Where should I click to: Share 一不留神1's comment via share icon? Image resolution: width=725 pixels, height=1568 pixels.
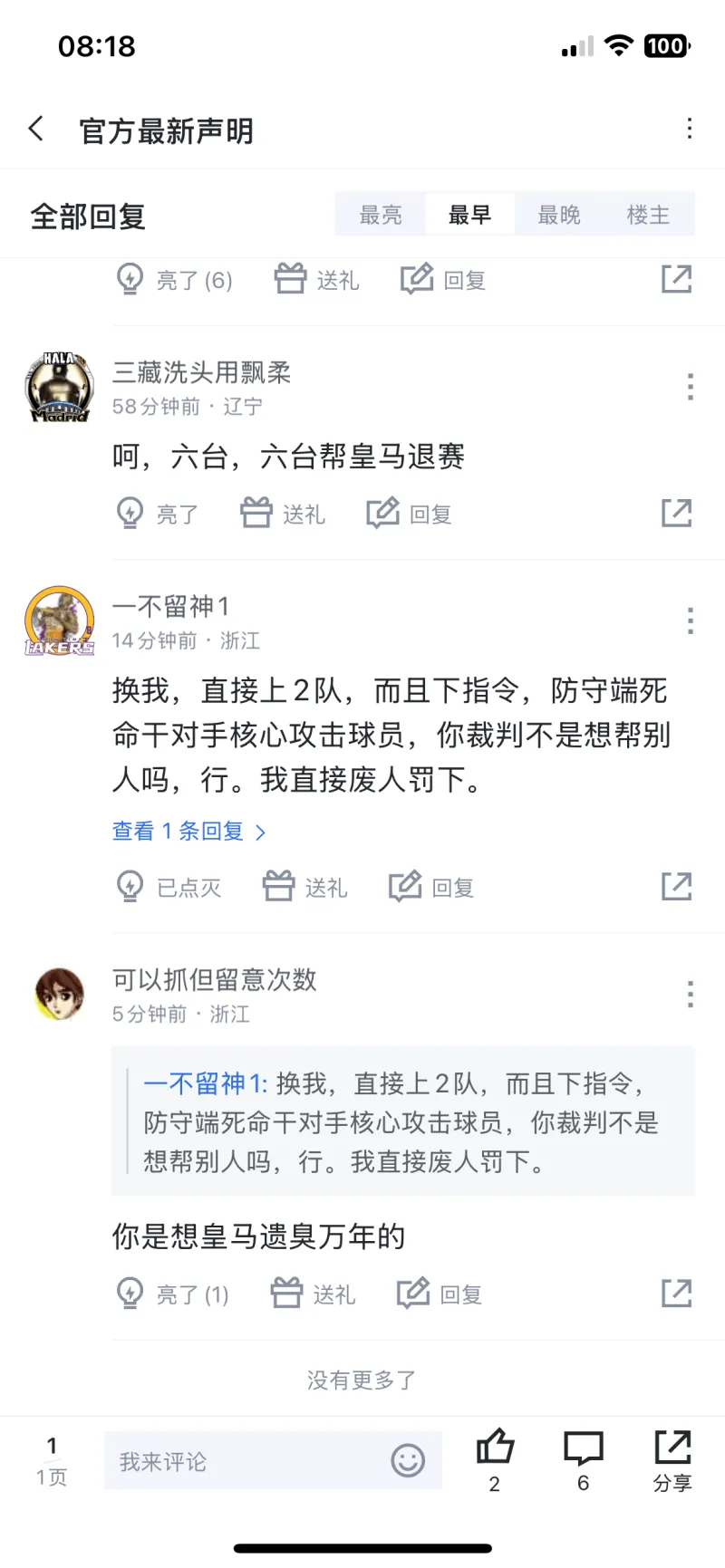pos(676,887)
